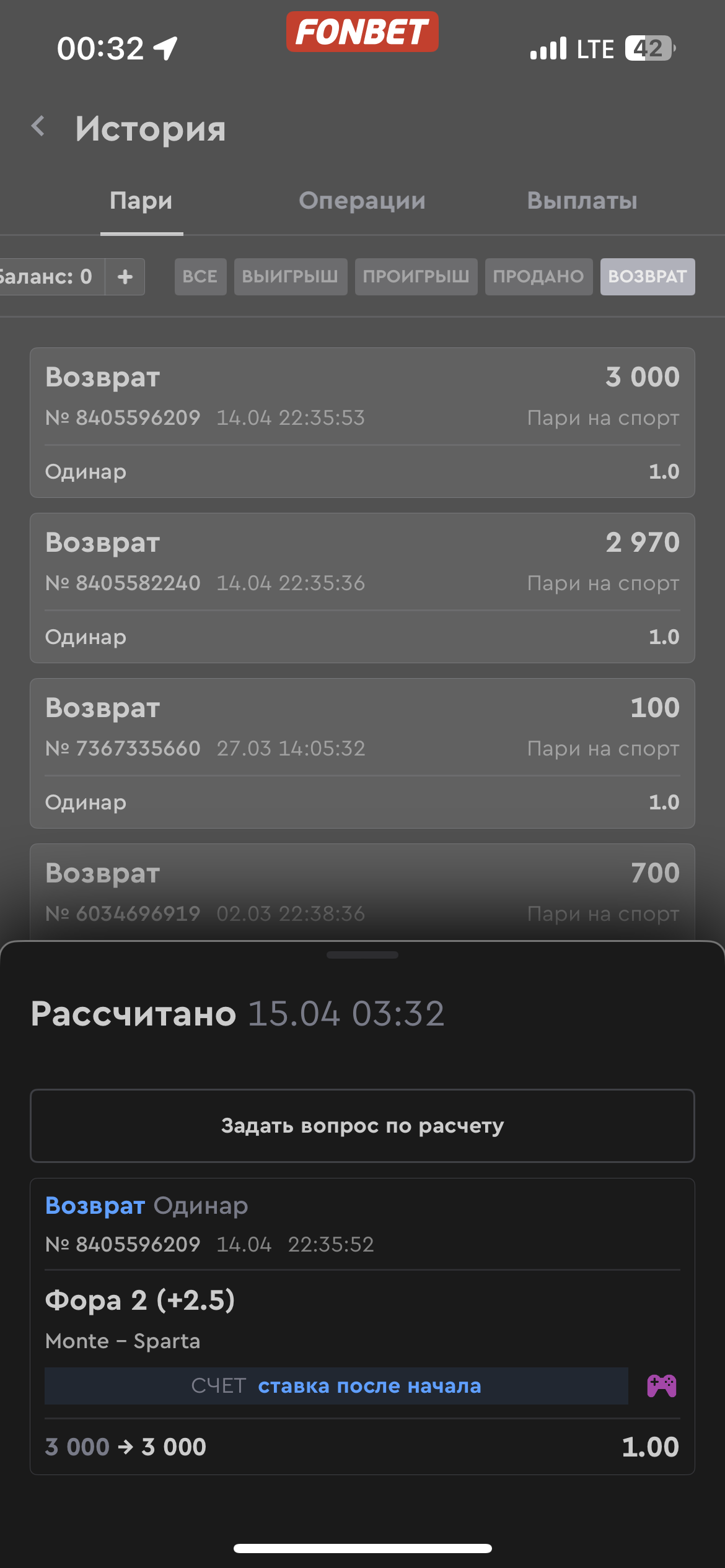Go back from the История screen
The width and height of the screenshot is (725, 1568).
38,127
